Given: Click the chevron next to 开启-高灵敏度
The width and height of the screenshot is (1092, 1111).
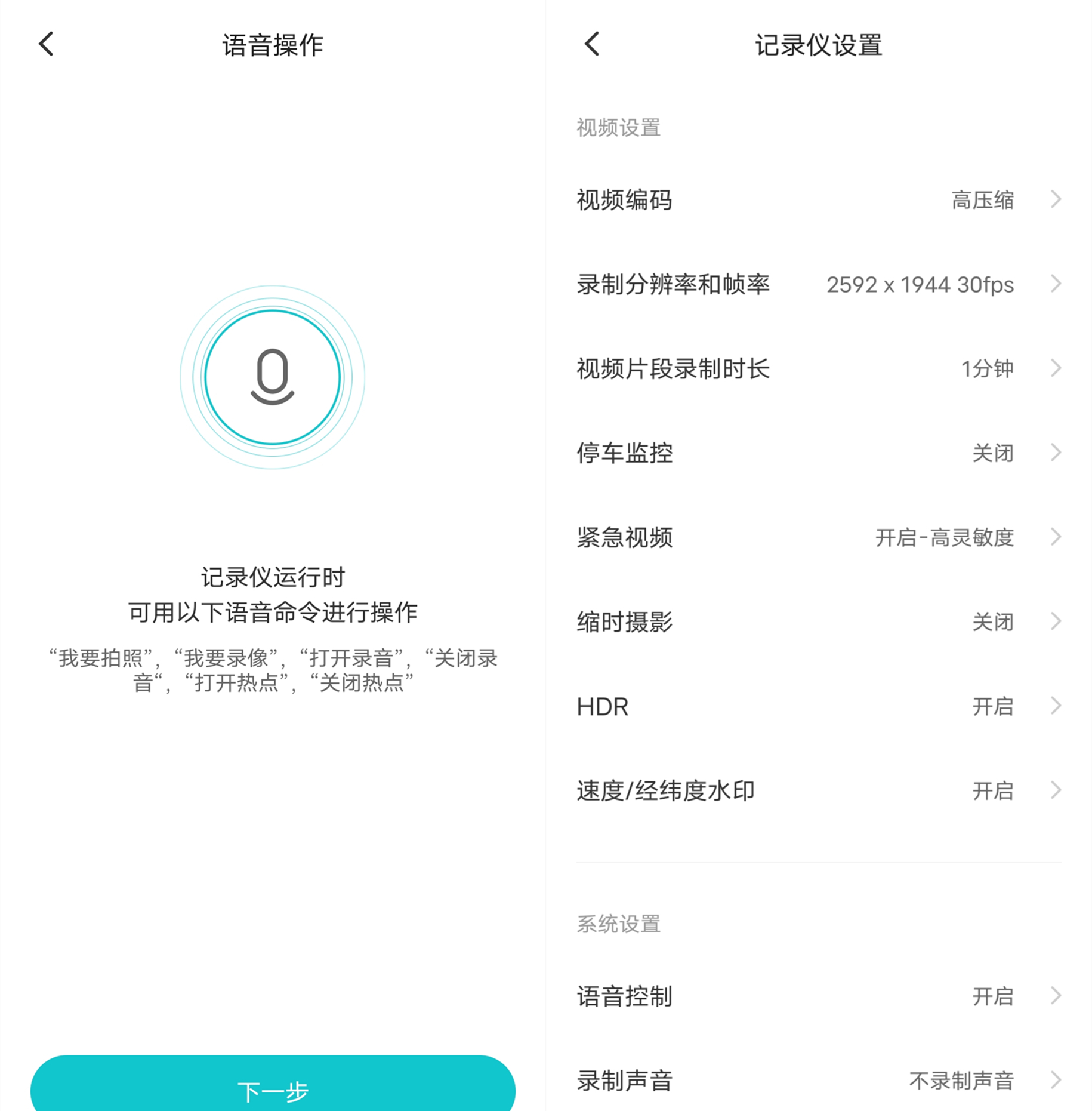Looking at the screenshot, I should pyautogui.click(x=1055, y=537).
